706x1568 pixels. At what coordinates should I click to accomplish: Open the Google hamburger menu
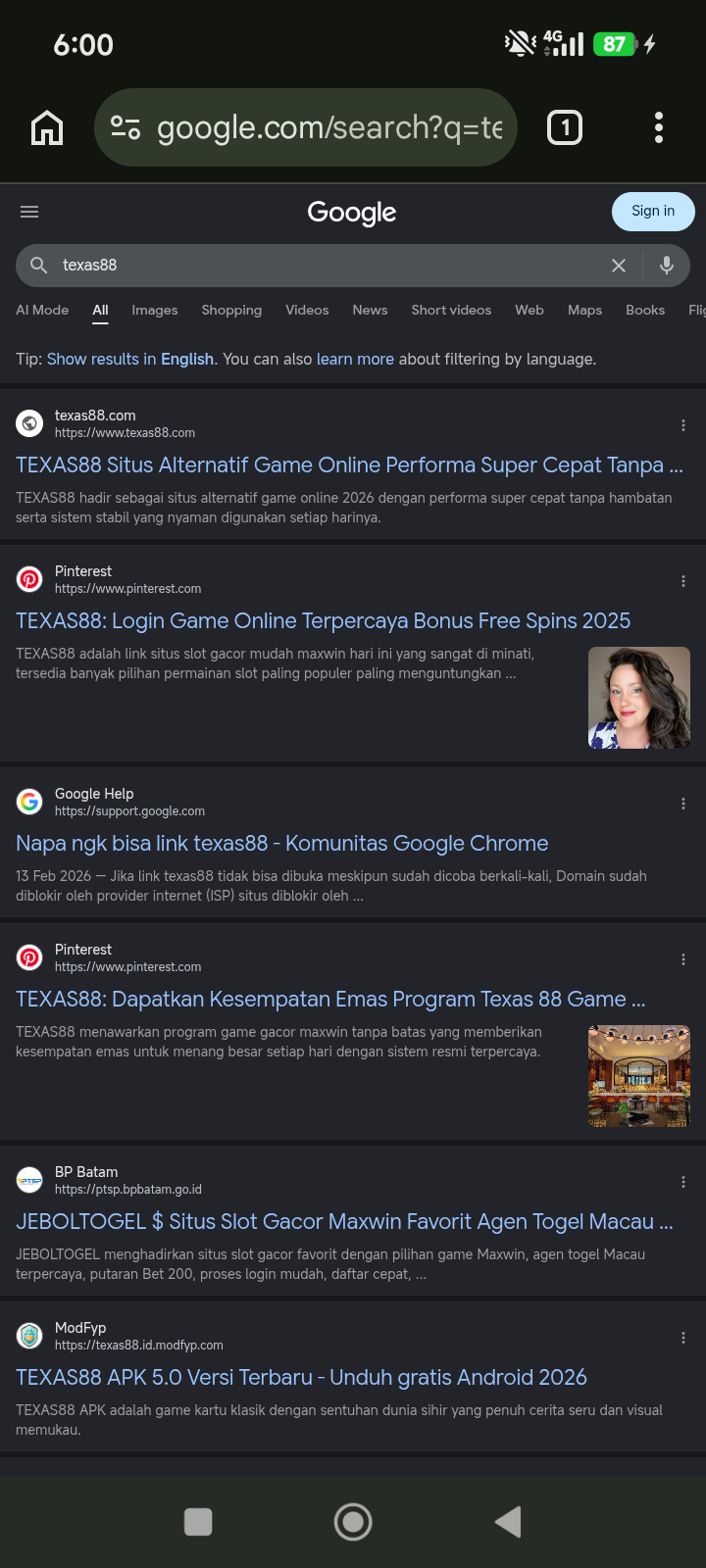click(x=29, y=212)
